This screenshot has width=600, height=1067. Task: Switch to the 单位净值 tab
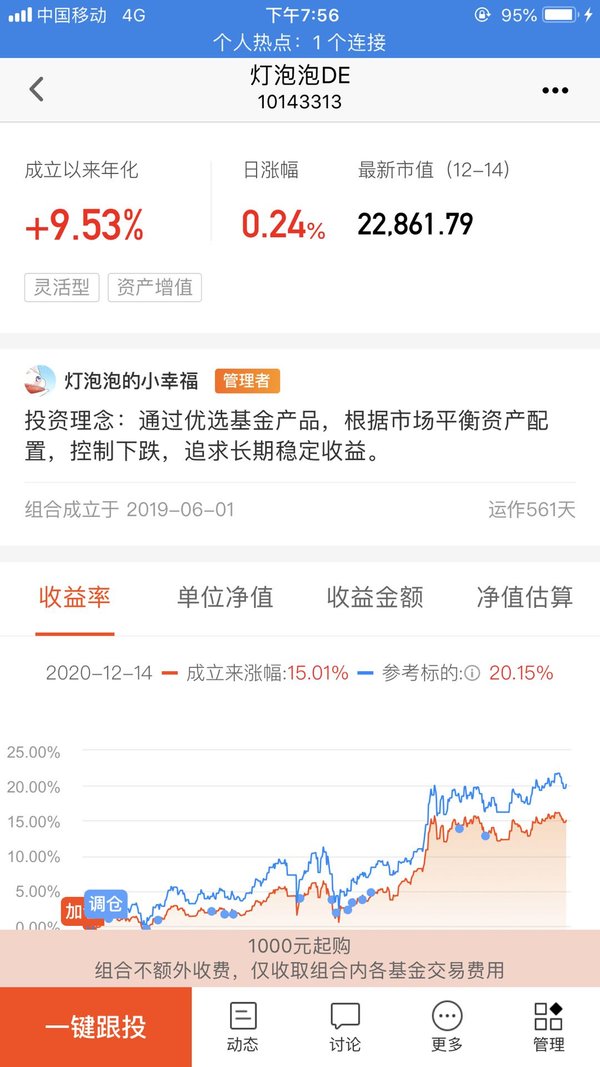(x=225, y=597)
